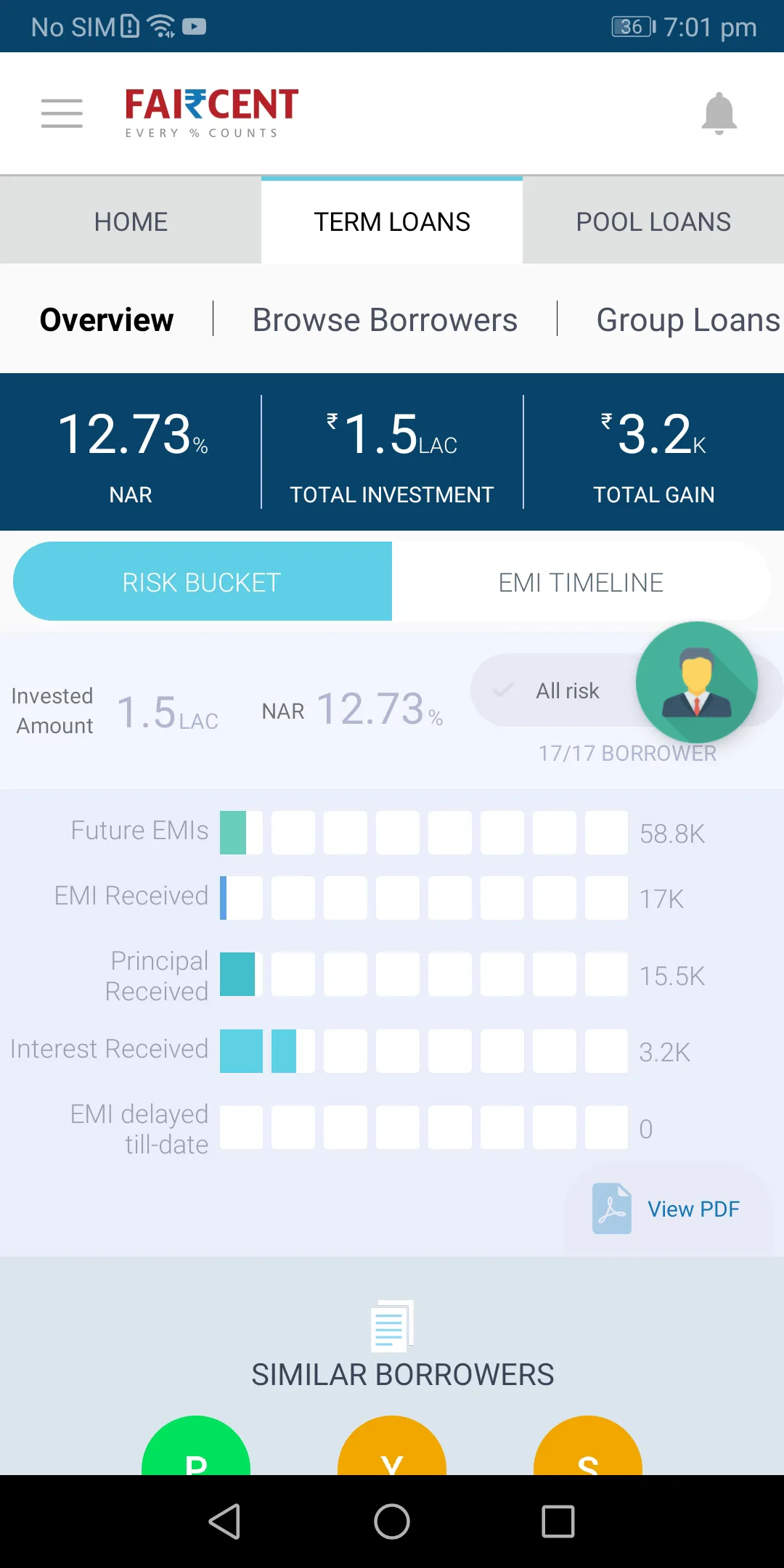Image resolution: width=784 pixels, height=1568 pixels.
Task: Open the notifications bell
Action: [x=719, y=113]
